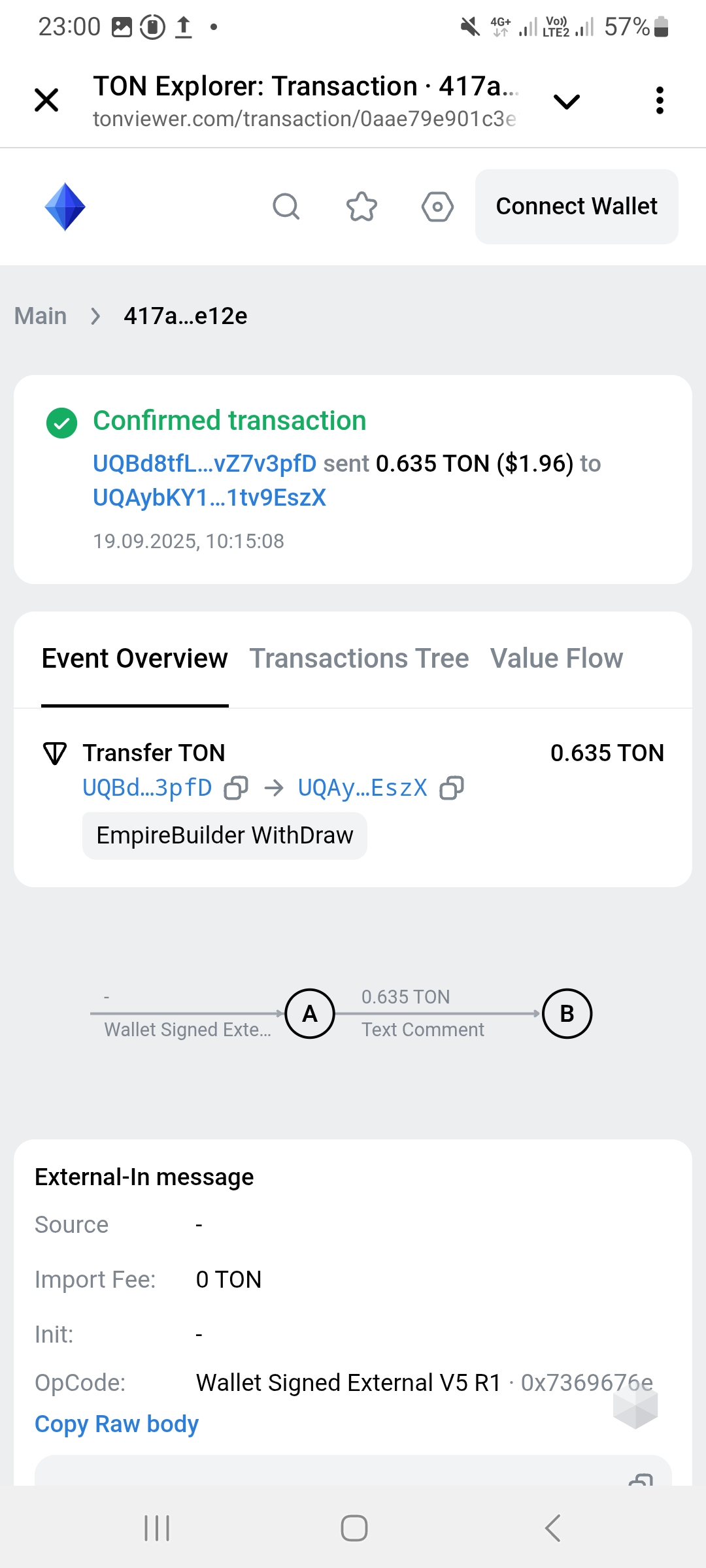Open sender address UQBd8tfL...vZ7v3pfD
This screenshot has height=1568, width=706.
(204, 463)
